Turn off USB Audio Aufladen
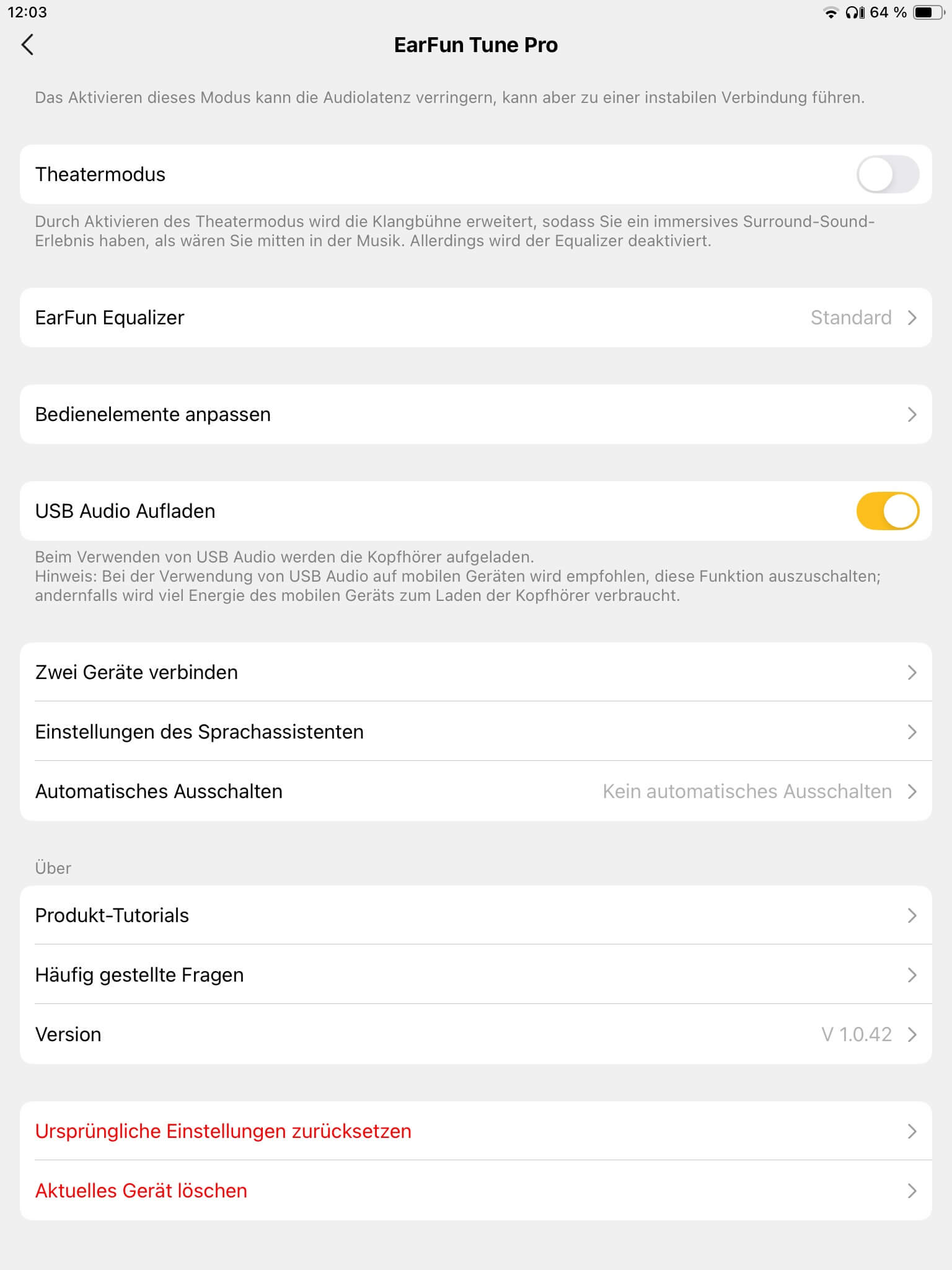This screenshot has height=1270, width=952. click(887, 511)
